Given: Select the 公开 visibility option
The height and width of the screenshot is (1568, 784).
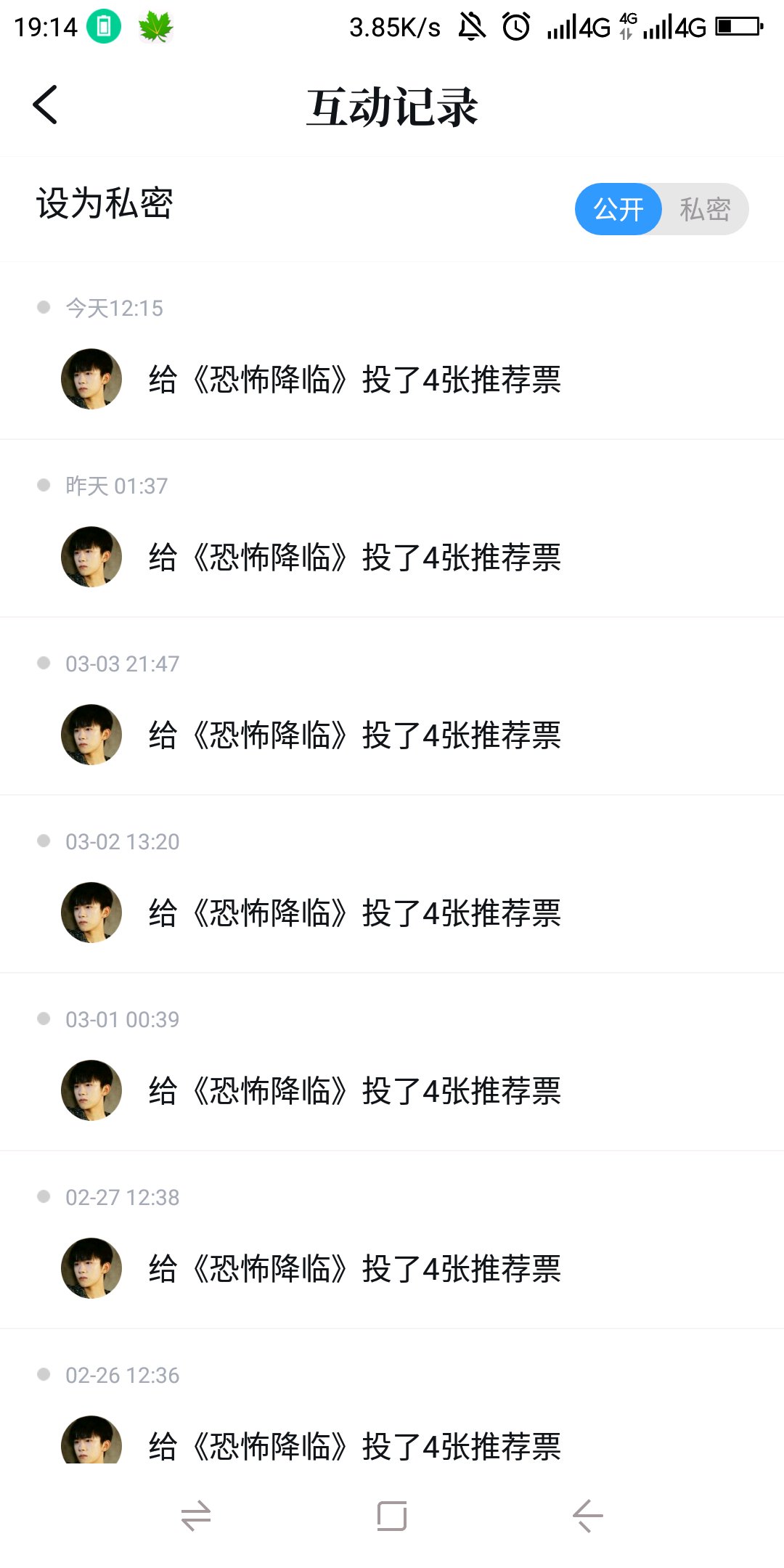Looking at the screenshot, I should coord(618,210).
